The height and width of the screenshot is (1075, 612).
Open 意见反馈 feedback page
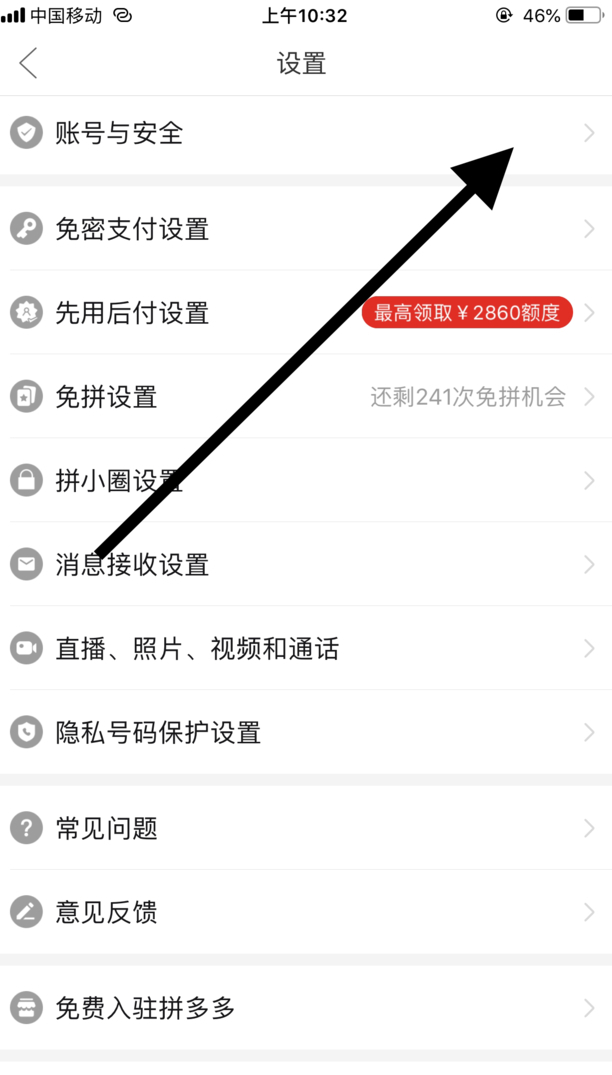point(306,912)
